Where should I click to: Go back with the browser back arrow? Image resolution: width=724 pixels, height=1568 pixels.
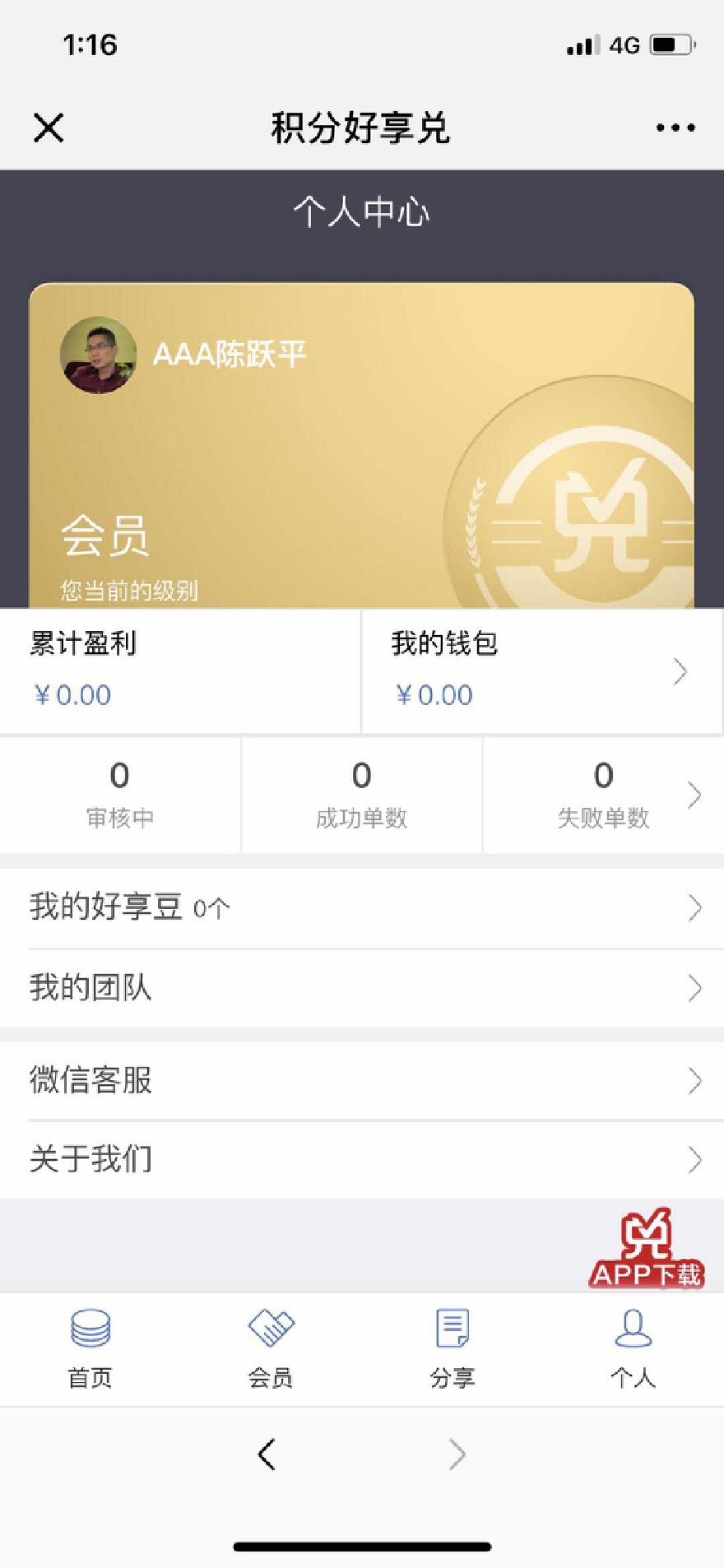point(267,1454)
